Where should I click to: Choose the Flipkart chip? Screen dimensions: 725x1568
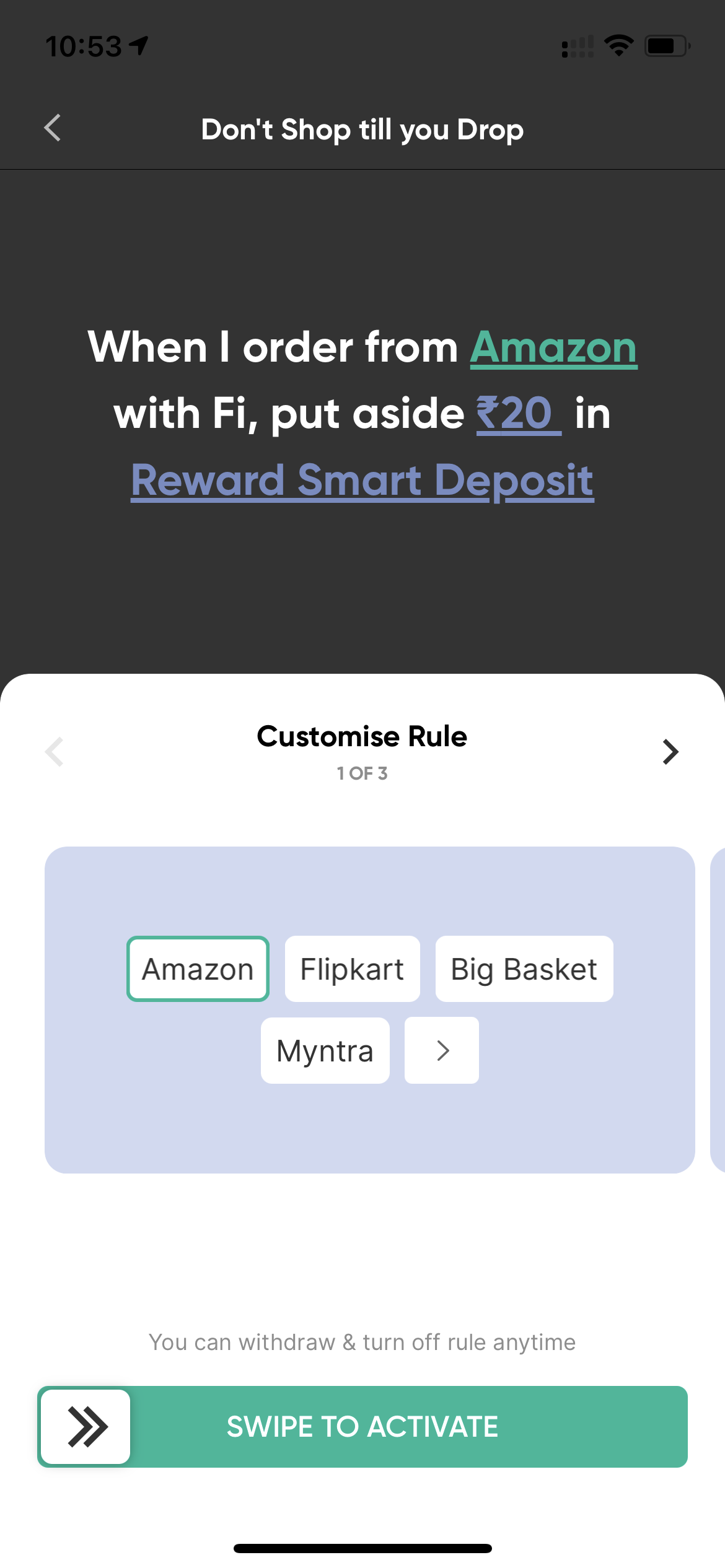(x=352, y=969)
